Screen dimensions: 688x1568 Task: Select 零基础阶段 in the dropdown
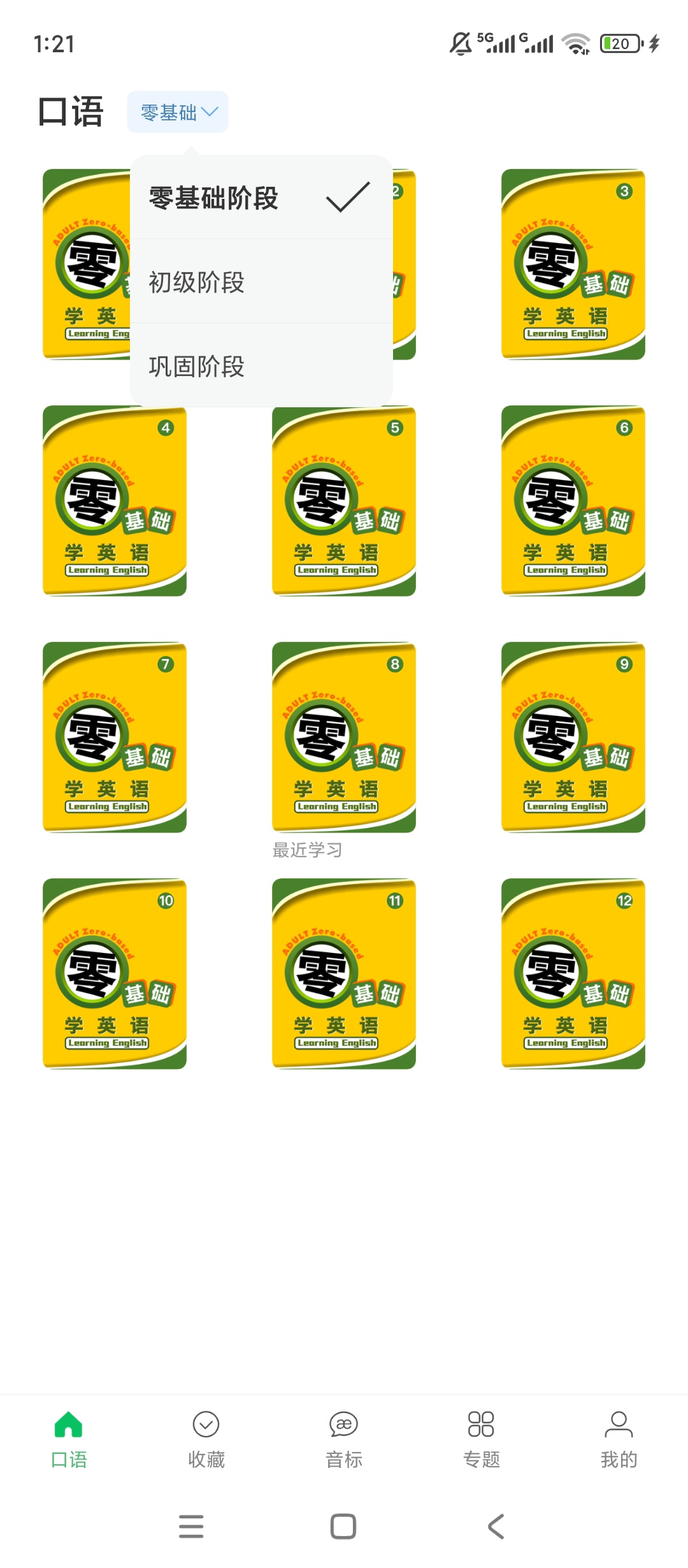point(261,198)
